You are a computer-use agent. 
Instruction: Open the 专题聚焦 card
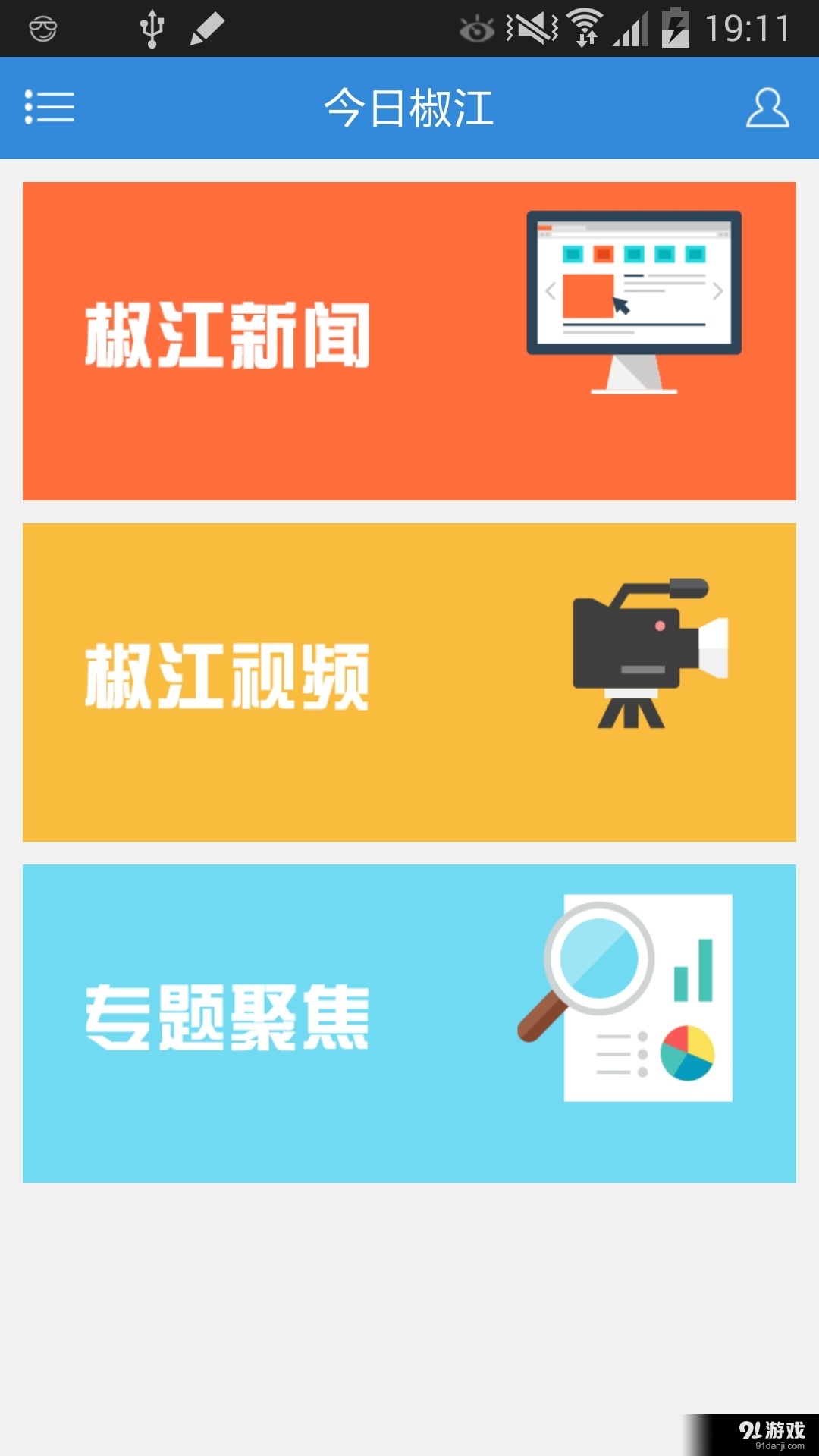tap(409, 1024)
